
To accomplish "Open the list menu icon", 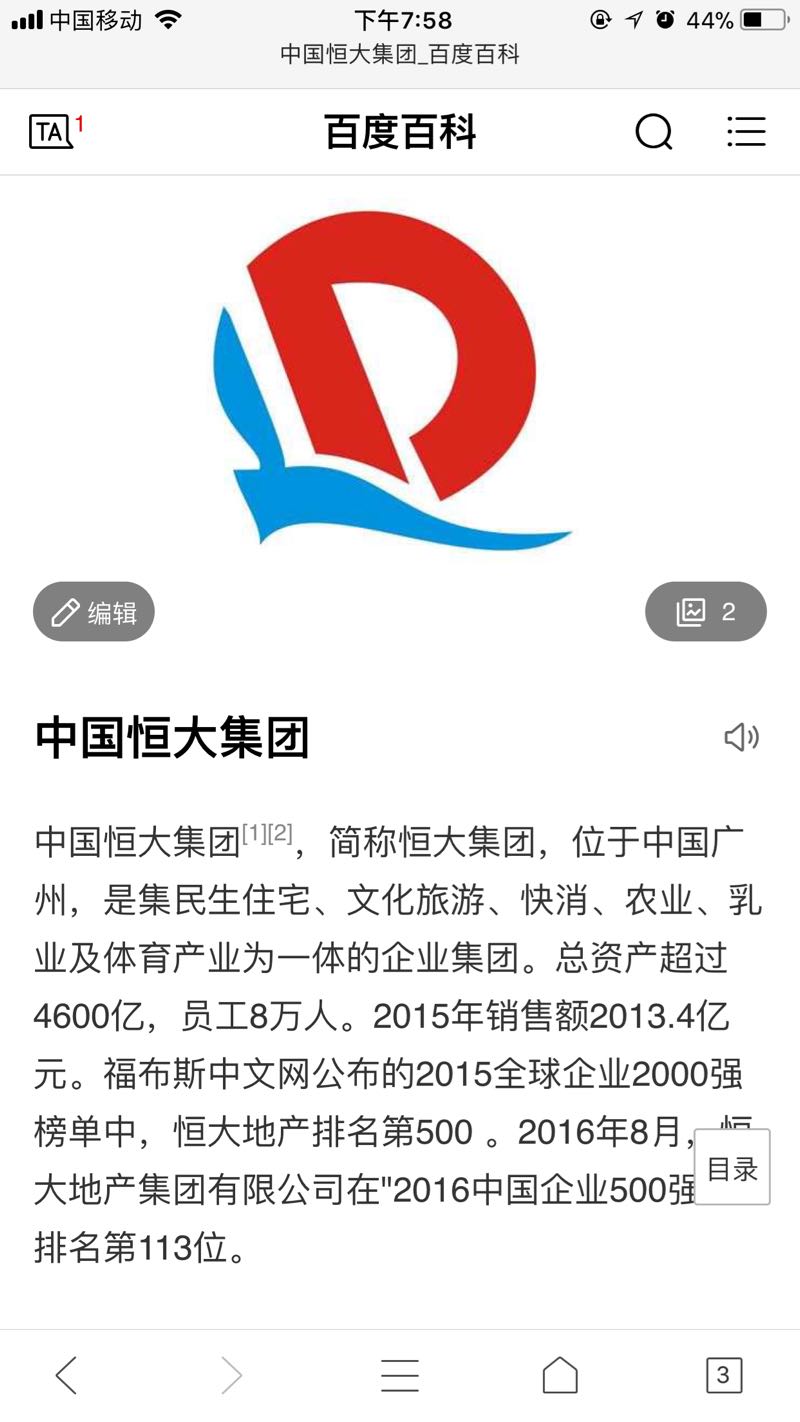I will pyautogui.click(x=746, y=131).
